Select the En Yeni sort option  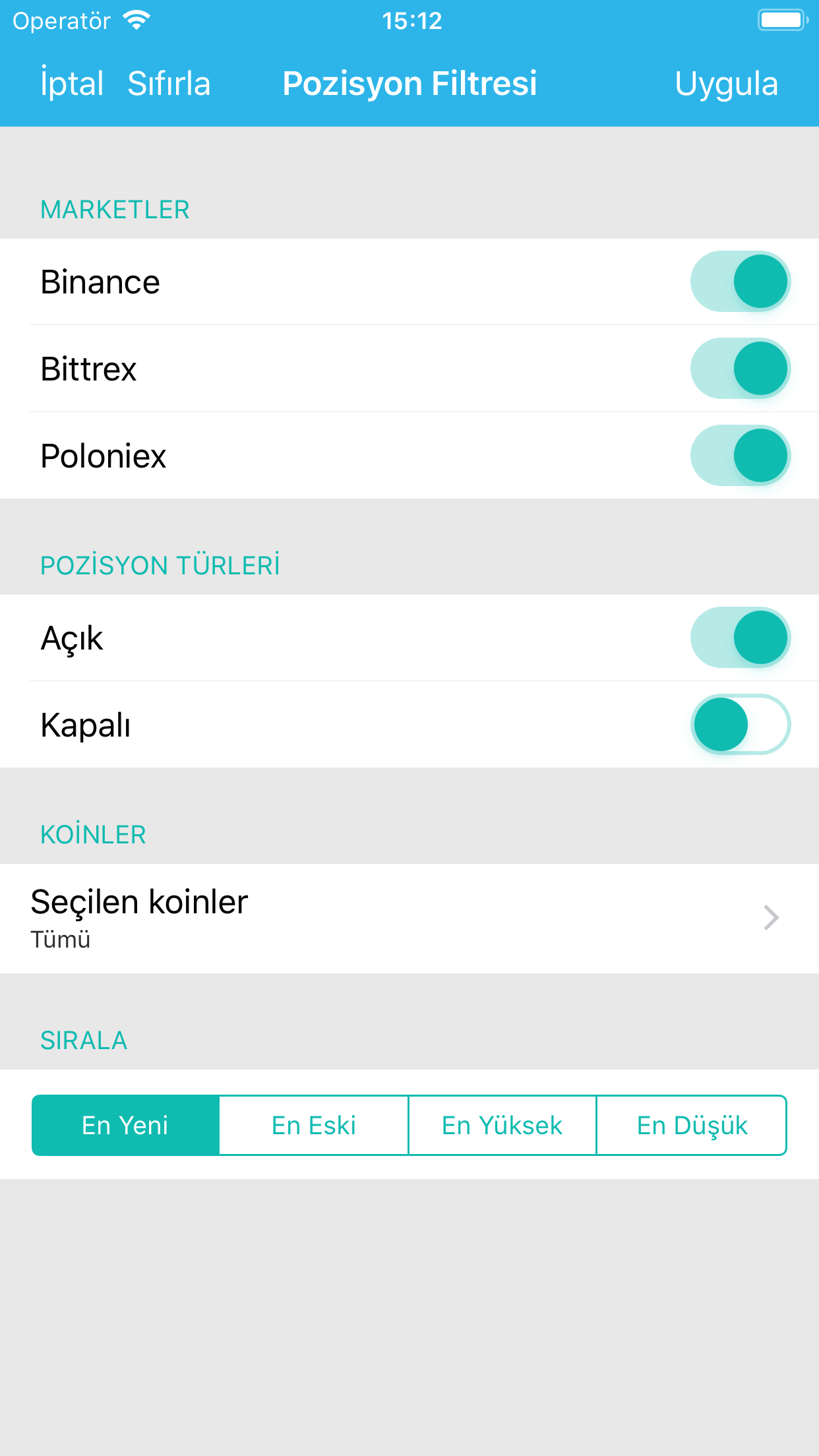point(125,1126)
